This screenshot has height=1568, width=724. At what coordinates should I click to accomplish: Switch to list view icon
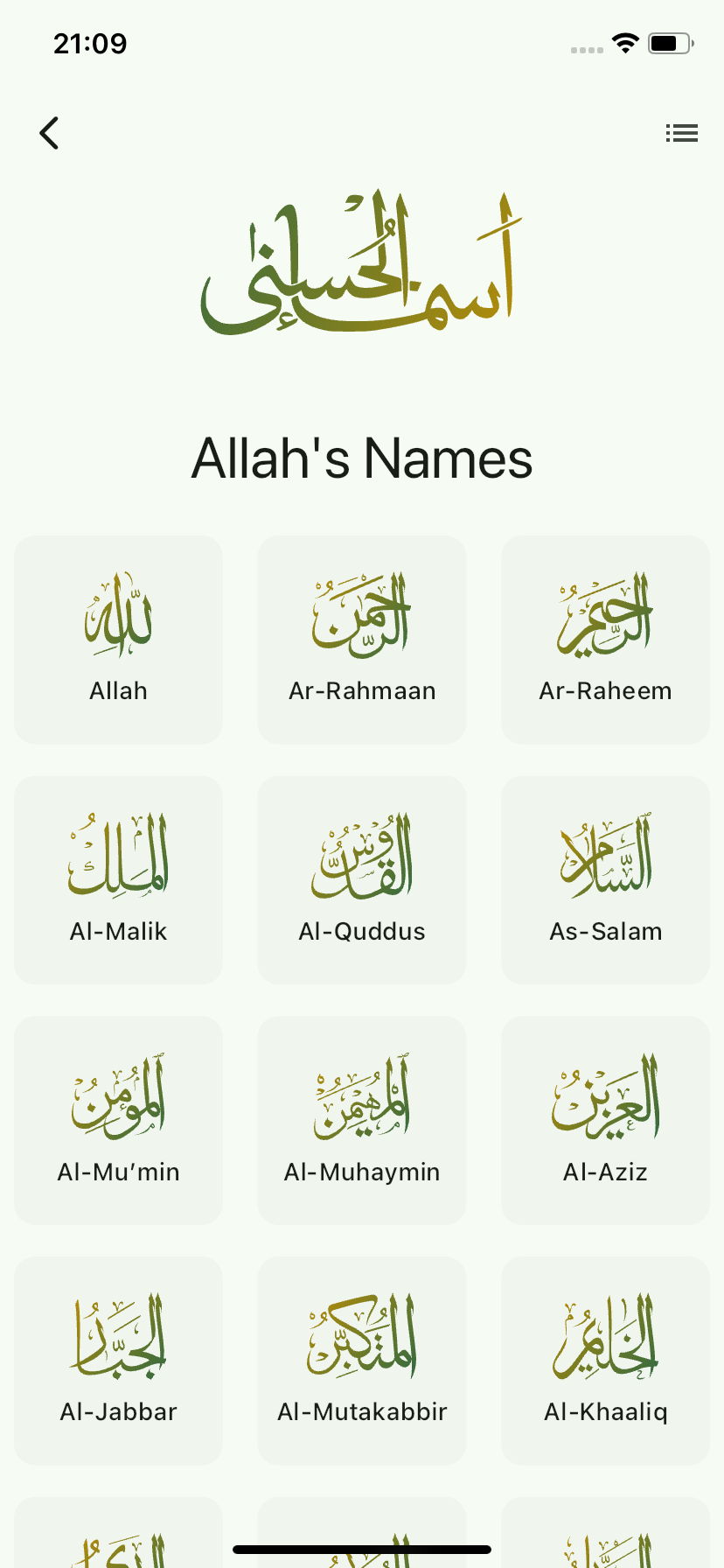681,133
